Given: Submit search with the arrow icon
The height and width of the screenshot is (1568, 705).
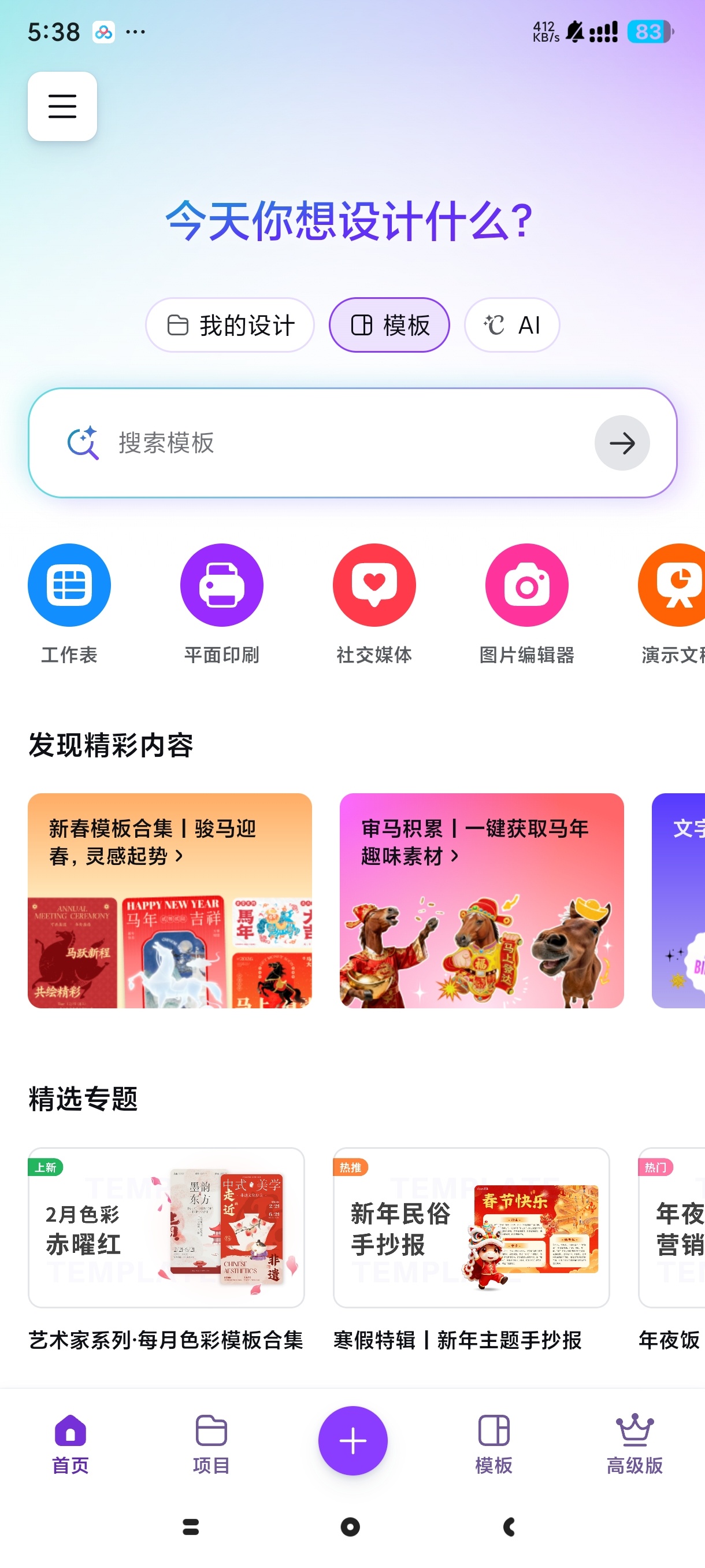Looking at the screenshot, I should point(622,443).
